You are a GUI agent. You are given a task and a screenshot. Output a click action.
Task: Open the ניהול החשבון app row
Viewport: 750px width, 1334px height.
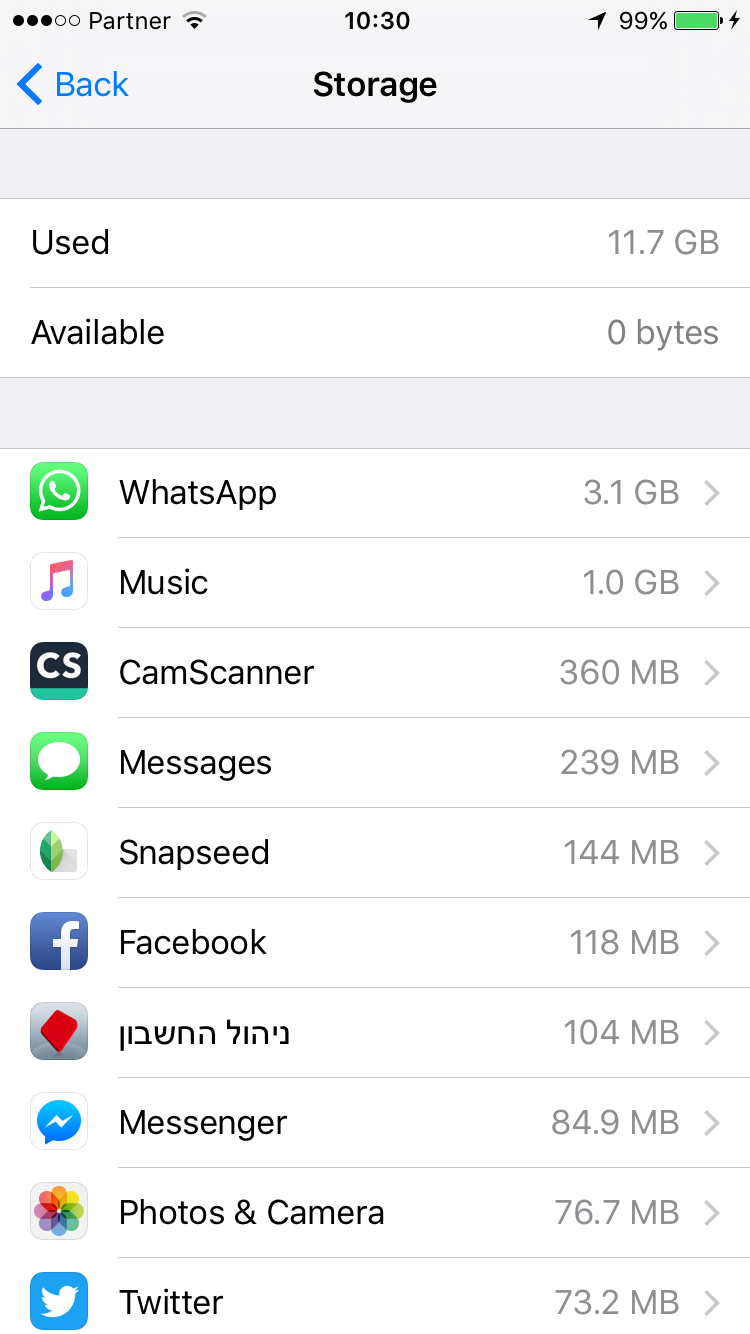pyautogui.click(x=375, y=1032)
